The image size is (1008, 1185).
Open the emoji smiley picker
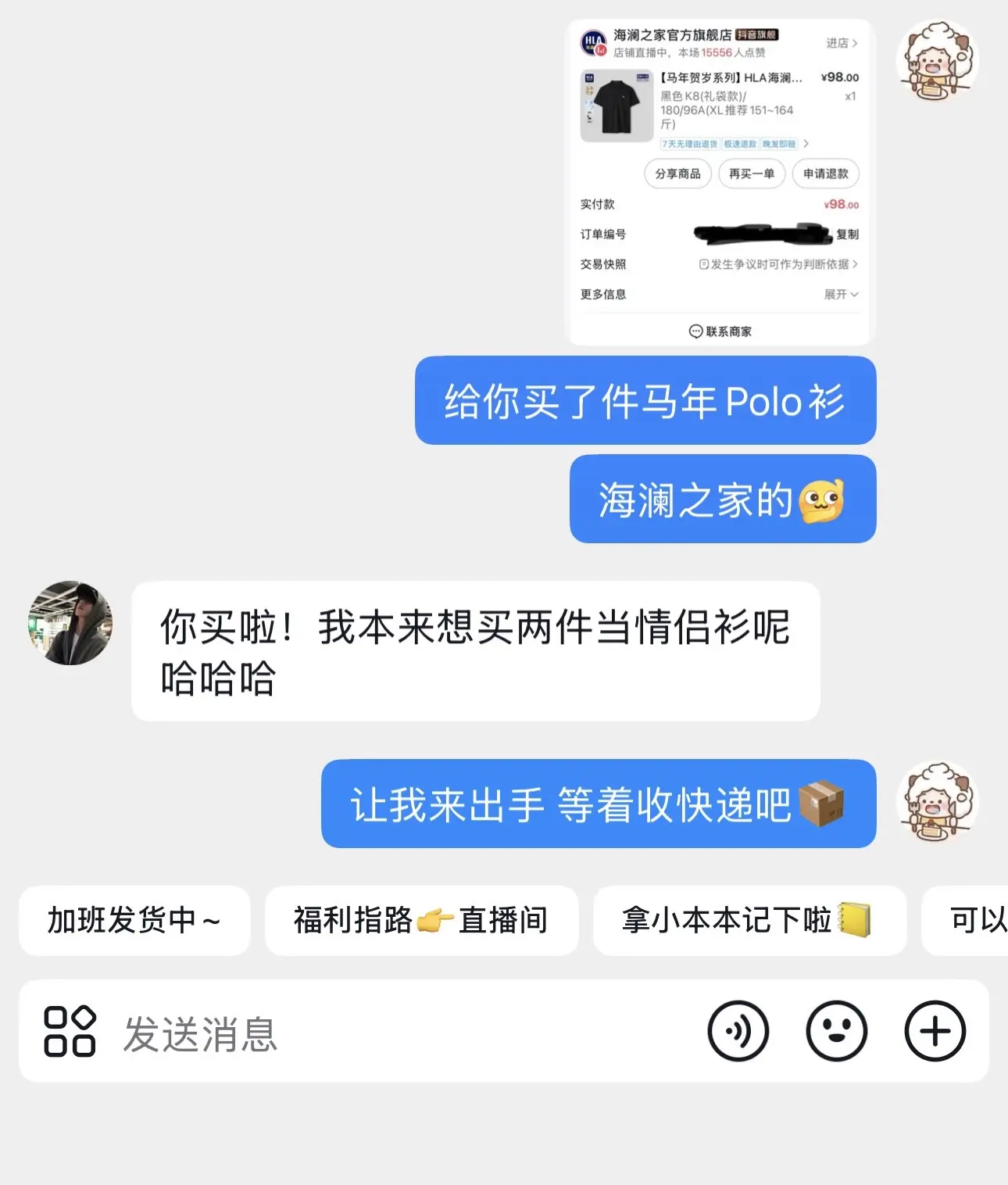point(837,1031)
